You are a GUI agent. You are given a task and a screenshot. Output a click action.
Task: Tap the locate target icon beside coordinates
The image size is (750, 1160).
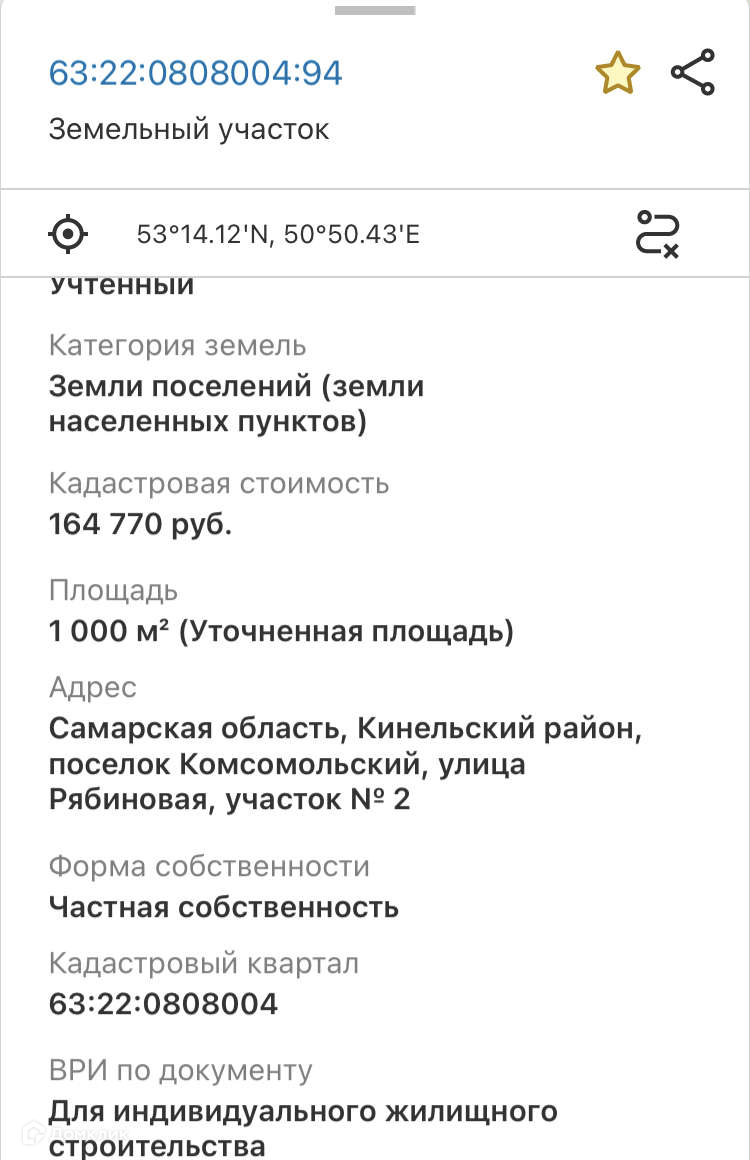tap(68, 235)
